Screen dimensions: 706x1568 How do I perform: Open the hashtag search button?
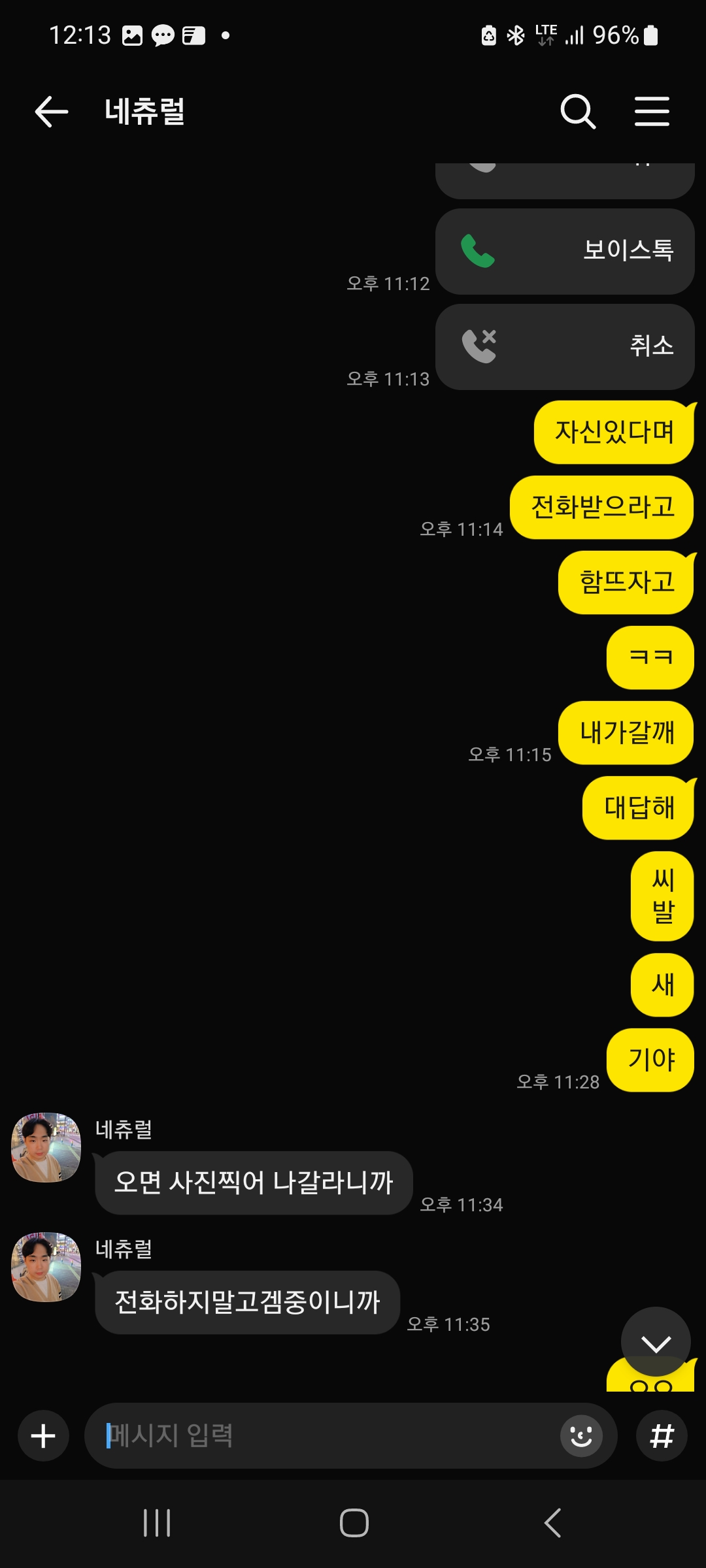click(662, 1435)
